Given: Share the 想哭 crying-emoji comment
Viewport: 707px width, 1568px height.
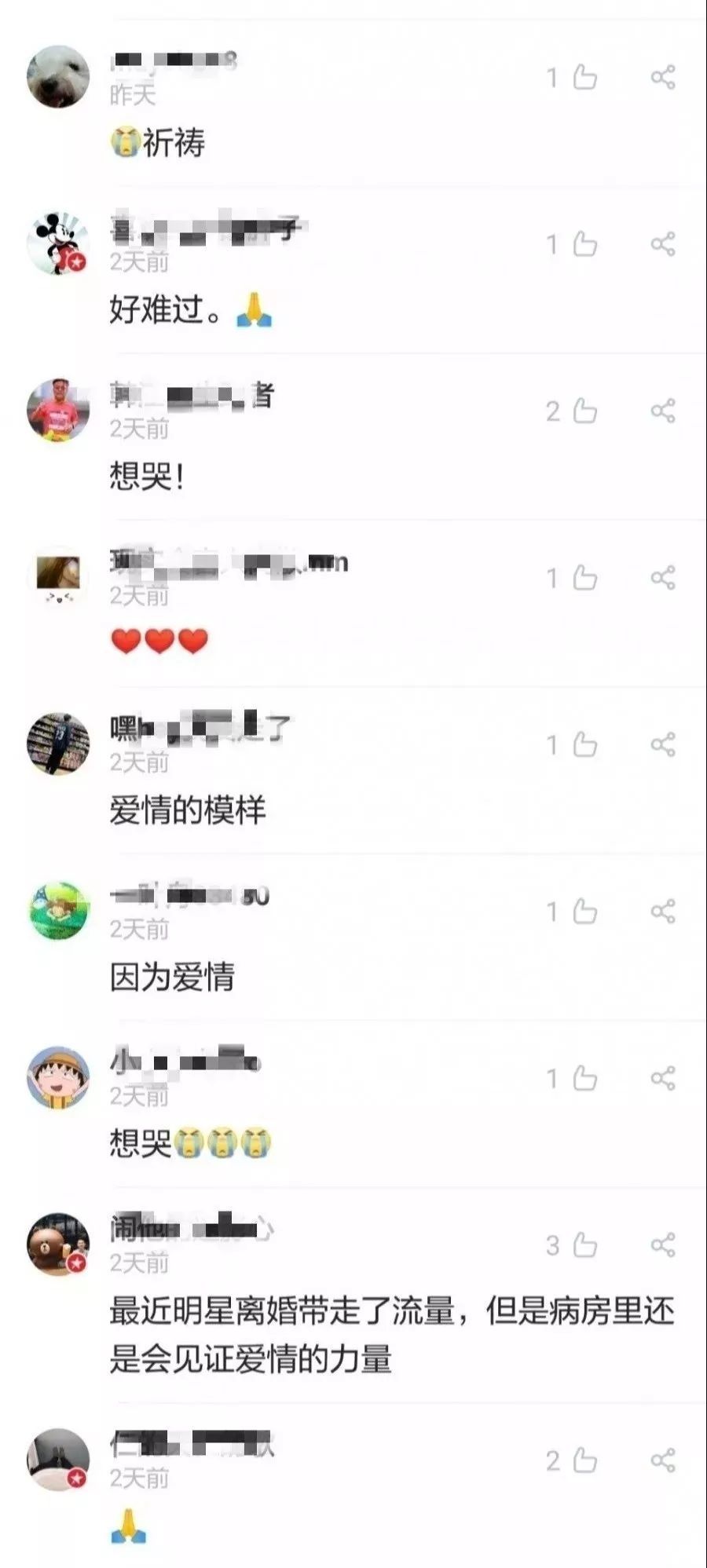Looking at the screenshot, I should click(663, 1078).
